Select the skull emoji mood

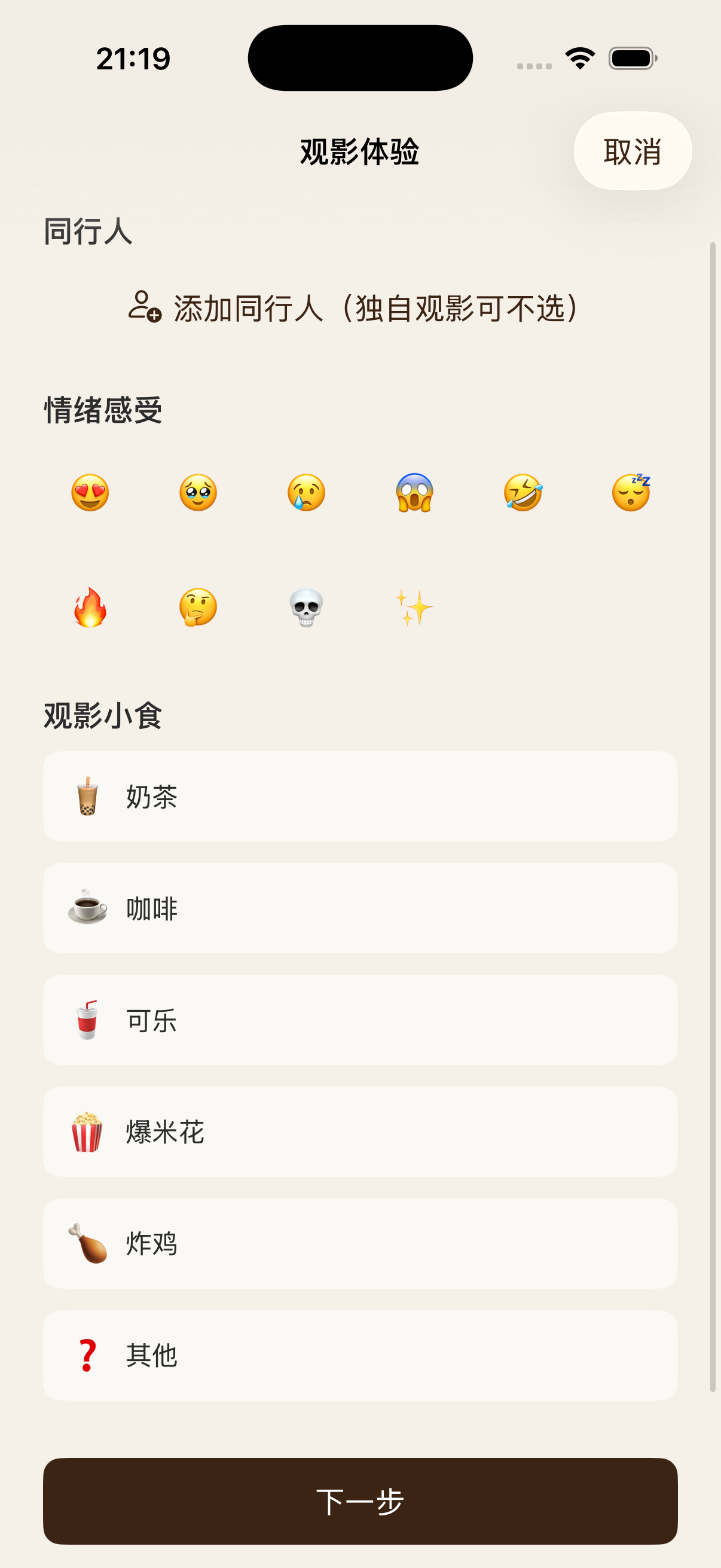pos(305,607)
